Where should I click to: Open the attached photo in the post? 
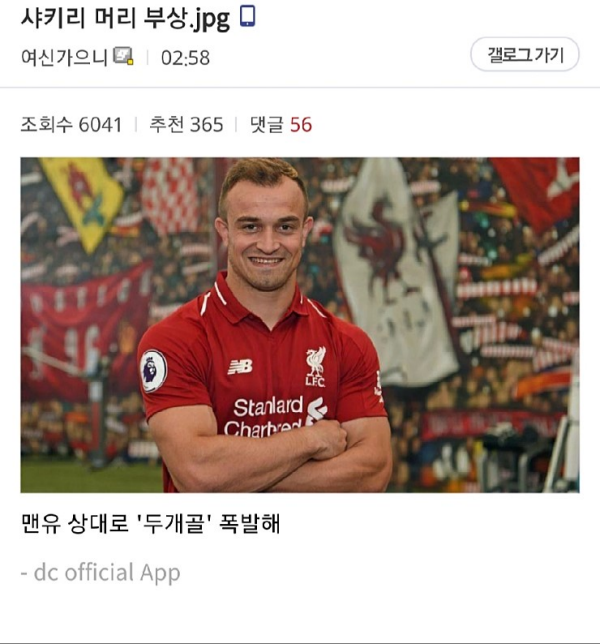click(x=300, y=324)
